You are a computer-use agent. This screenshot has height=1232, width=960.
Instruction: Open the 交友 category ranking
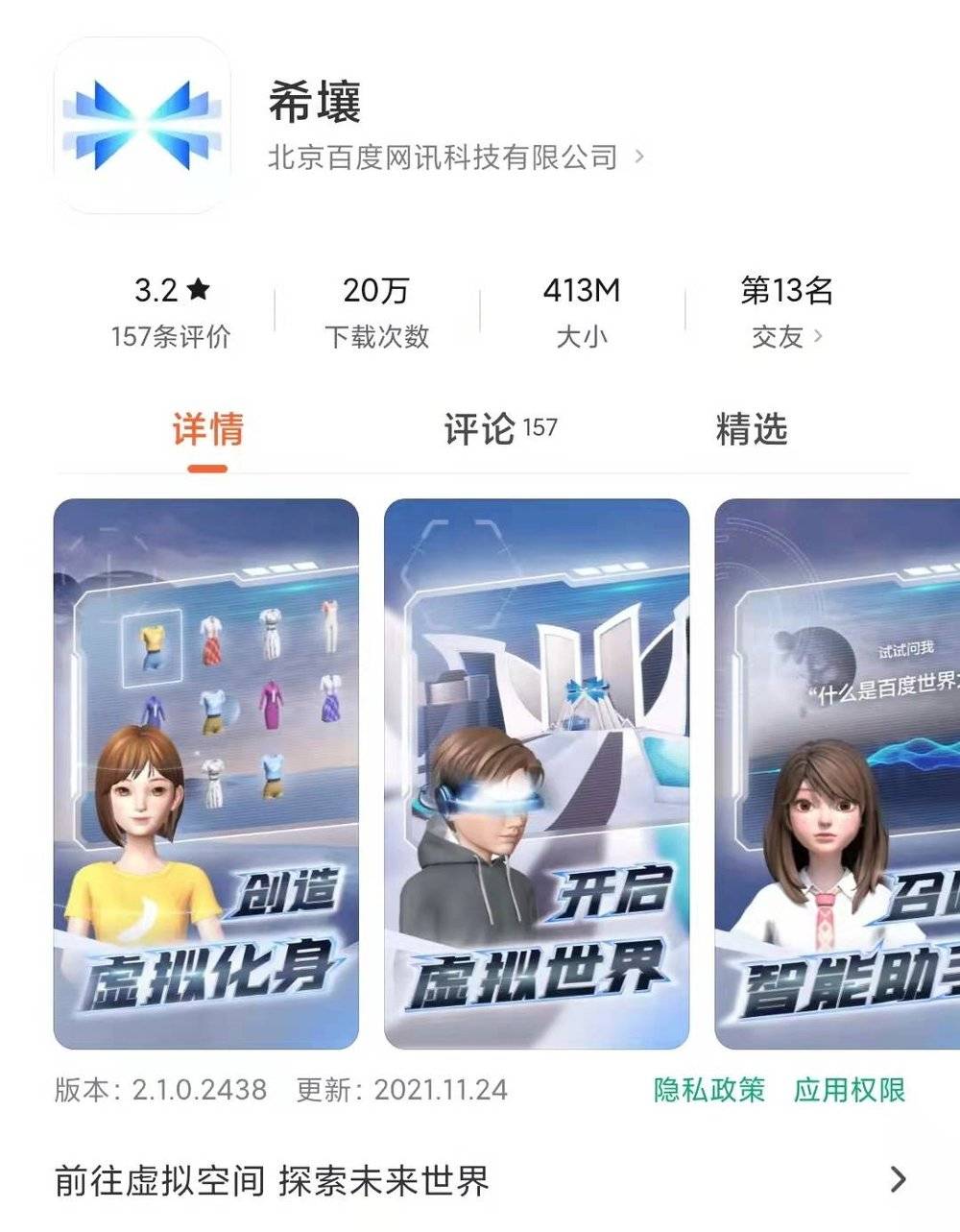click(786, 336)
